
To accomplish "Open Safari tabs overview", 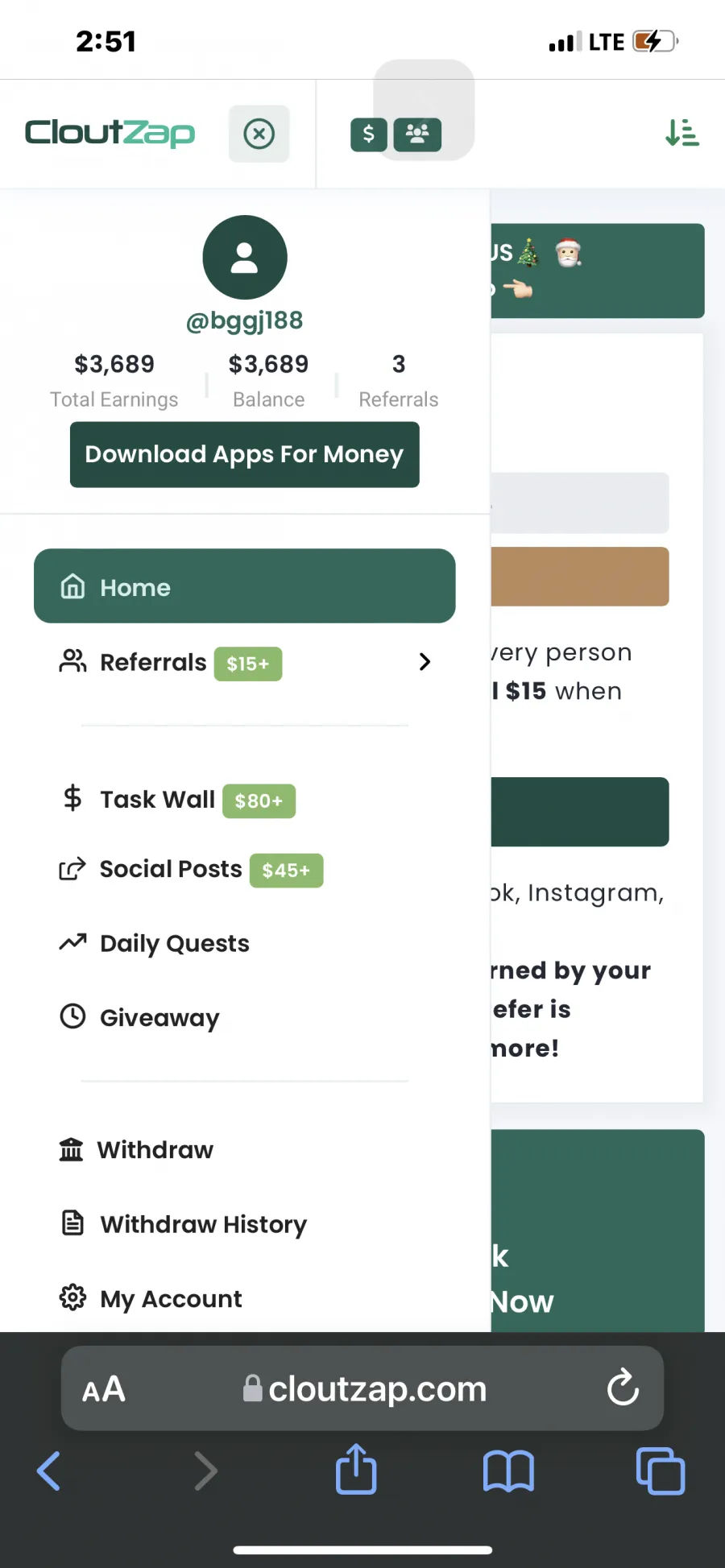I will point(661,1471).
